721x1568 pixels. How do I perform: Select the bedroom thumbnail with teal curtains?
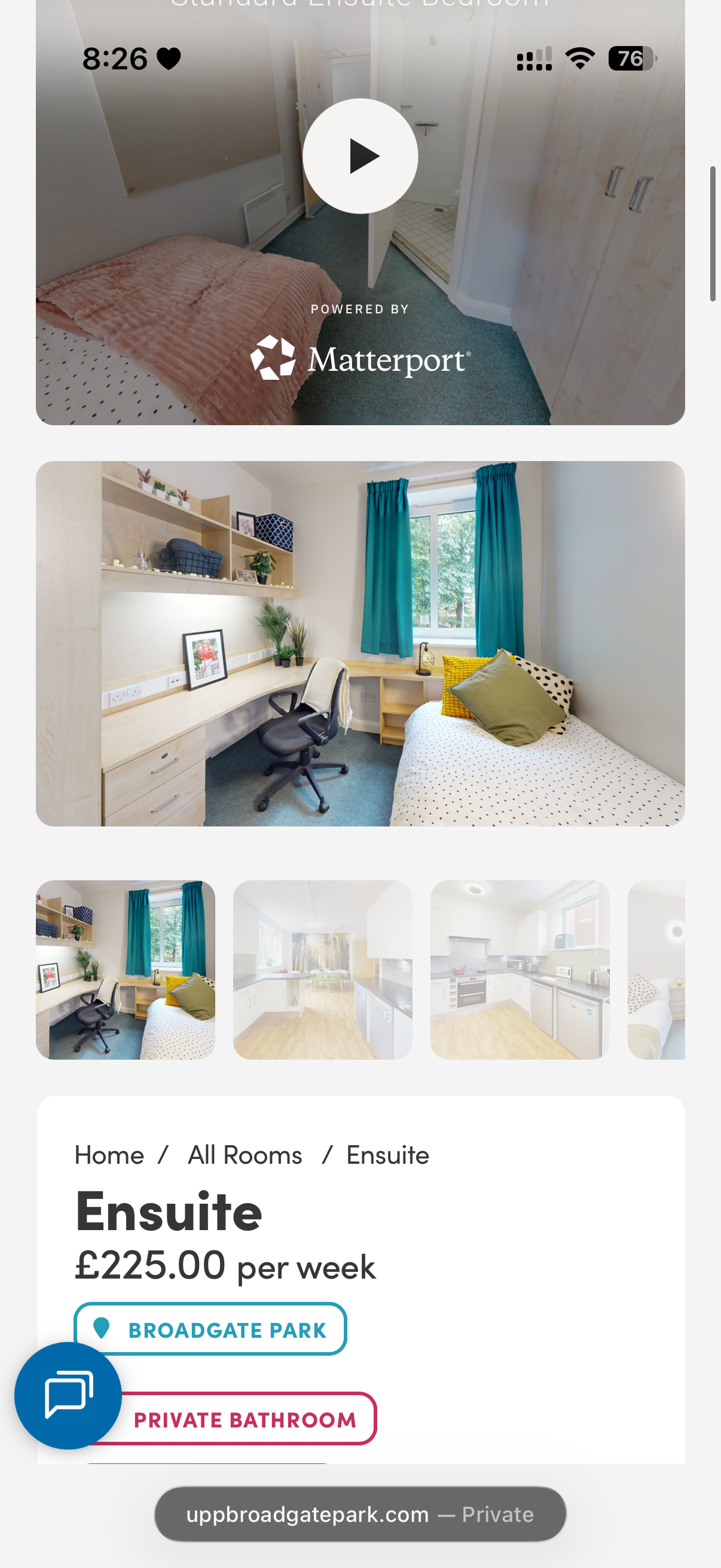click(x=126, y=969)
